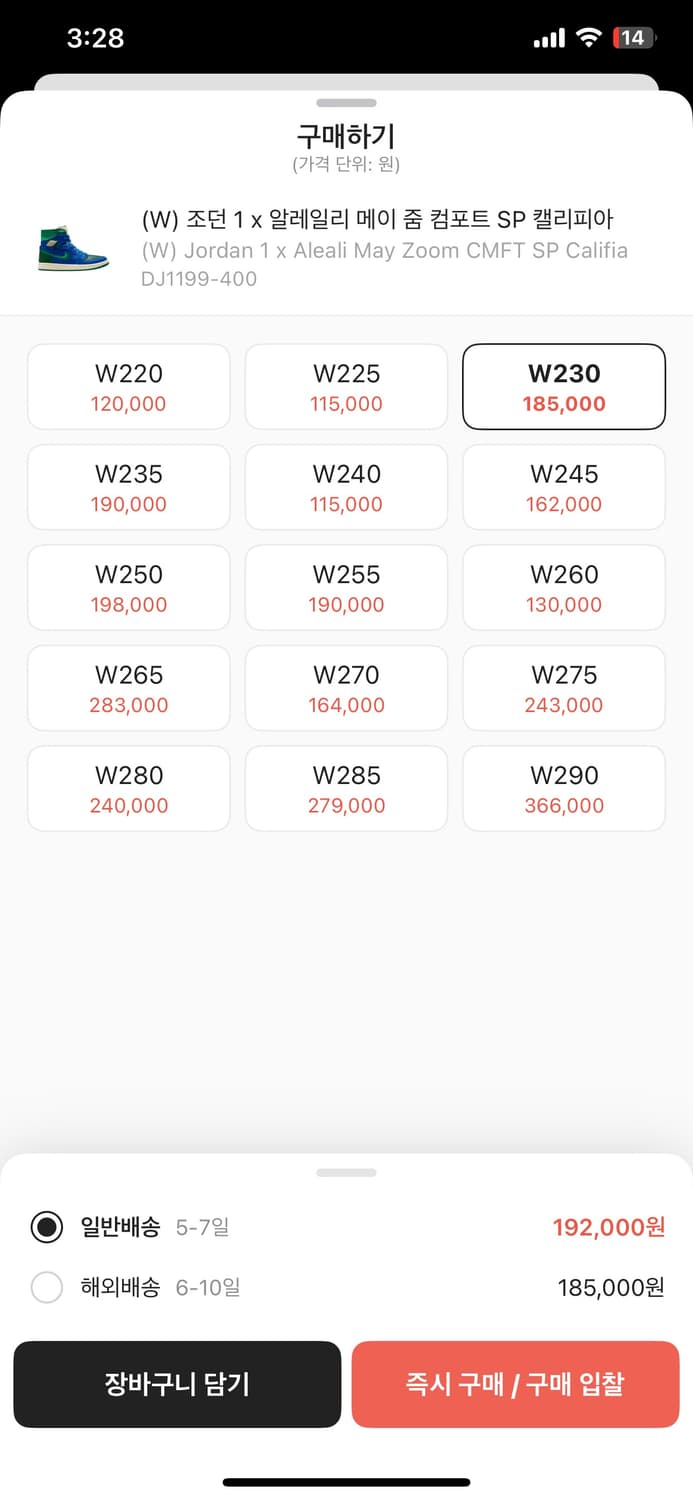The height and width of the screenshot is (1500, 693).
Task: Choose size W260
Action: pos(564,588)
